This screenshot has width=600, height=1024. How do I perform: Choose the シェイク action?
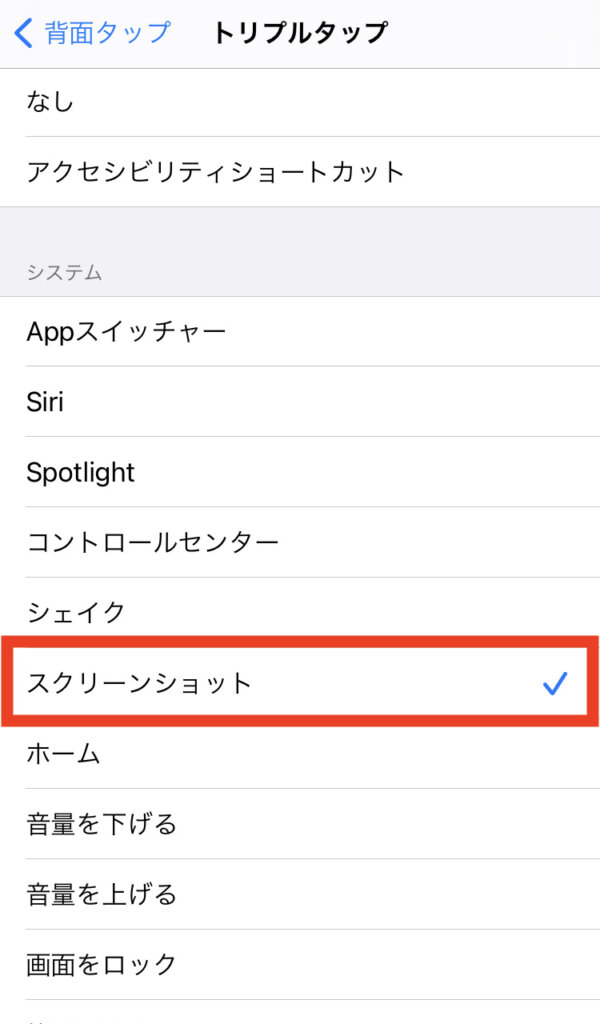click(300, 611)
